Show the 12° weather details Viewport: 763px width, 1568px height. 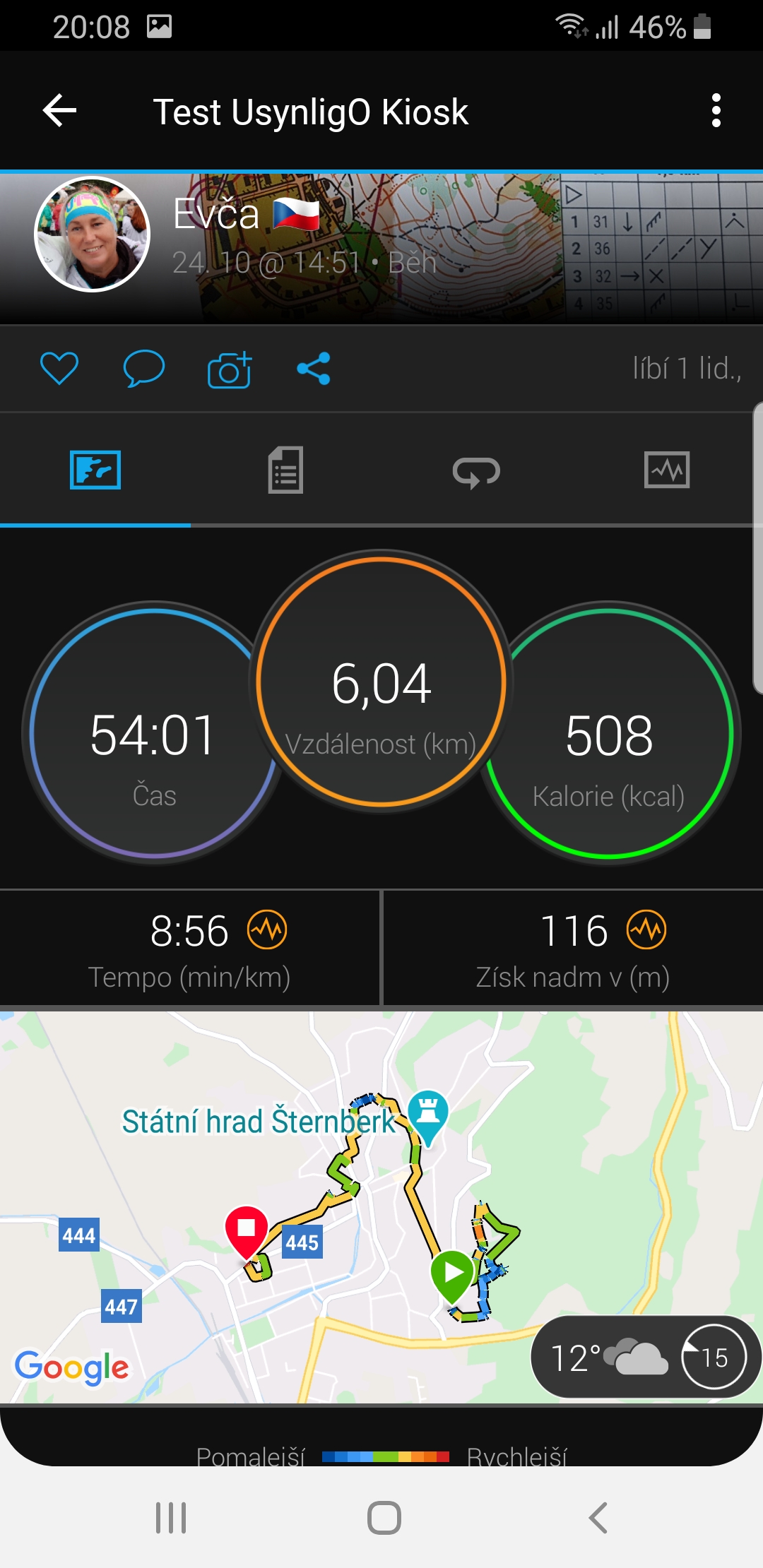(x=645, y=1357)
